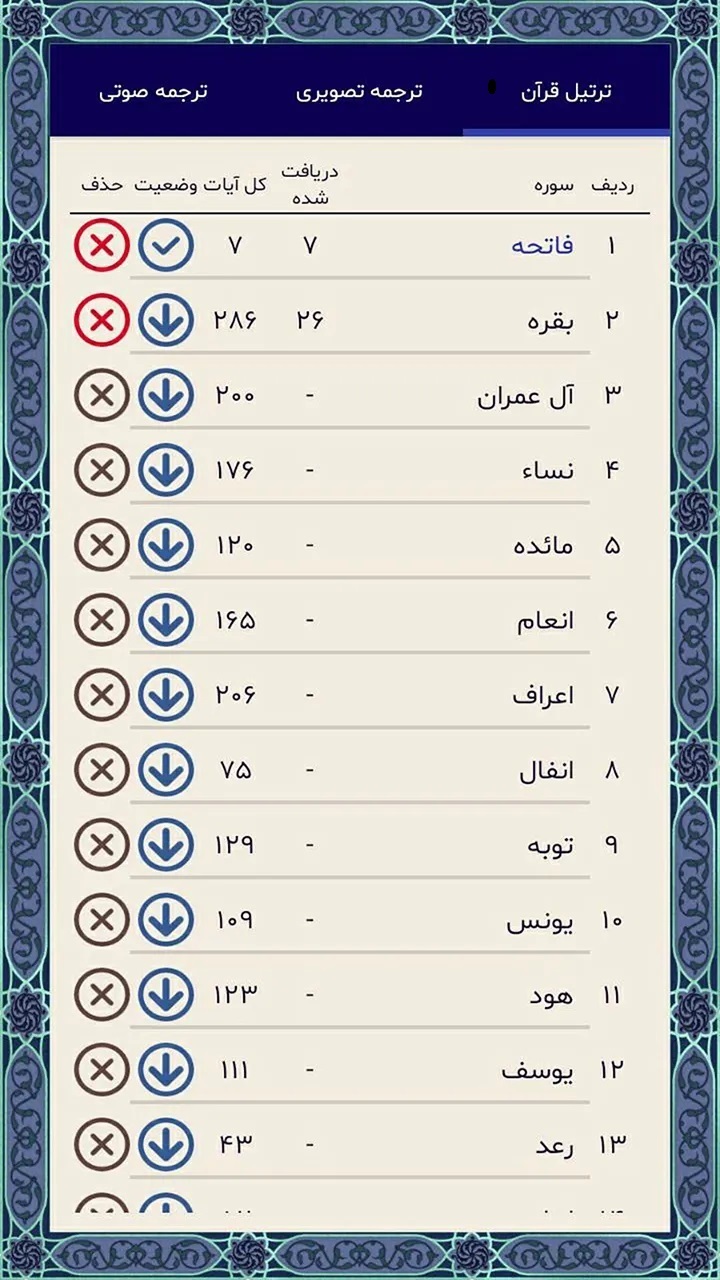Download the Anfal surah
The height and width of the screenshot is (1280, 720).
166,770
